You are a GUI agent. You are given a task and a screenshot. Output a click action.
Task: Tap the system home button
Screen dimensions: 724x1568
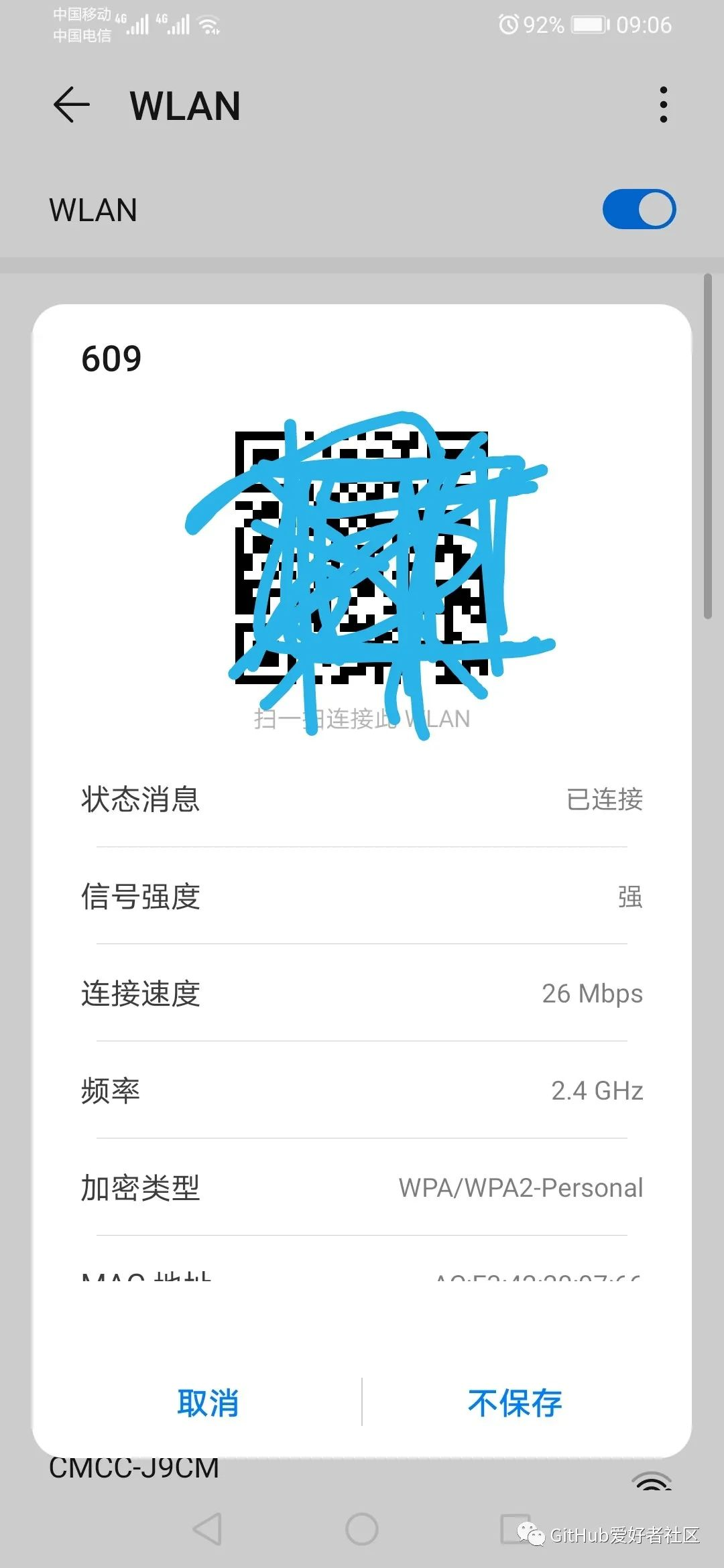point(362,1529)
